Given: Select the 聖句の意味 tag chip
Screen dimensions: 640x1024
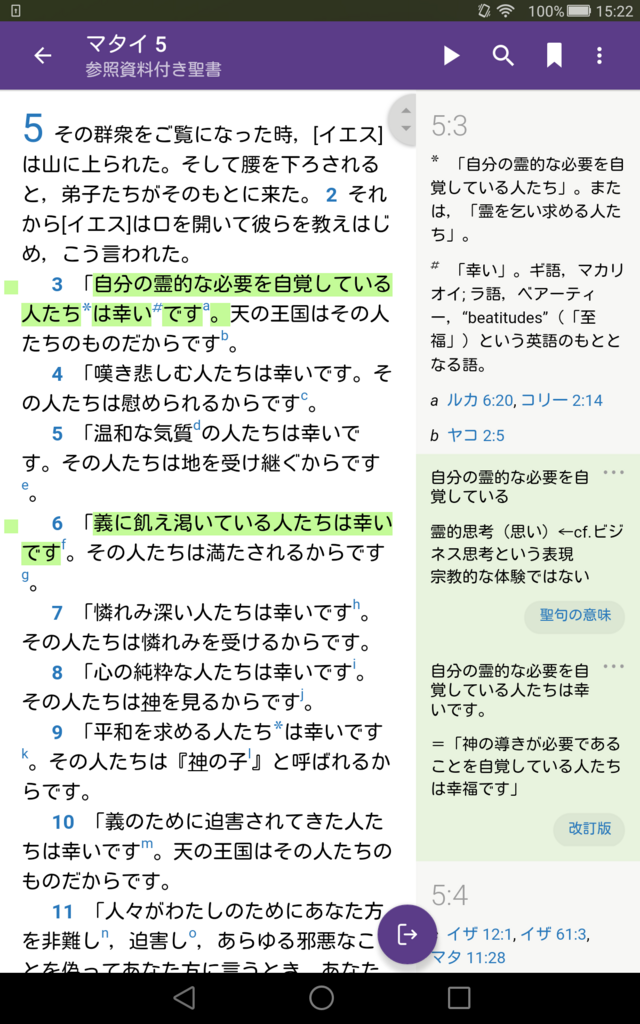Looking at the screenshot, I should [x=574, y=615].
